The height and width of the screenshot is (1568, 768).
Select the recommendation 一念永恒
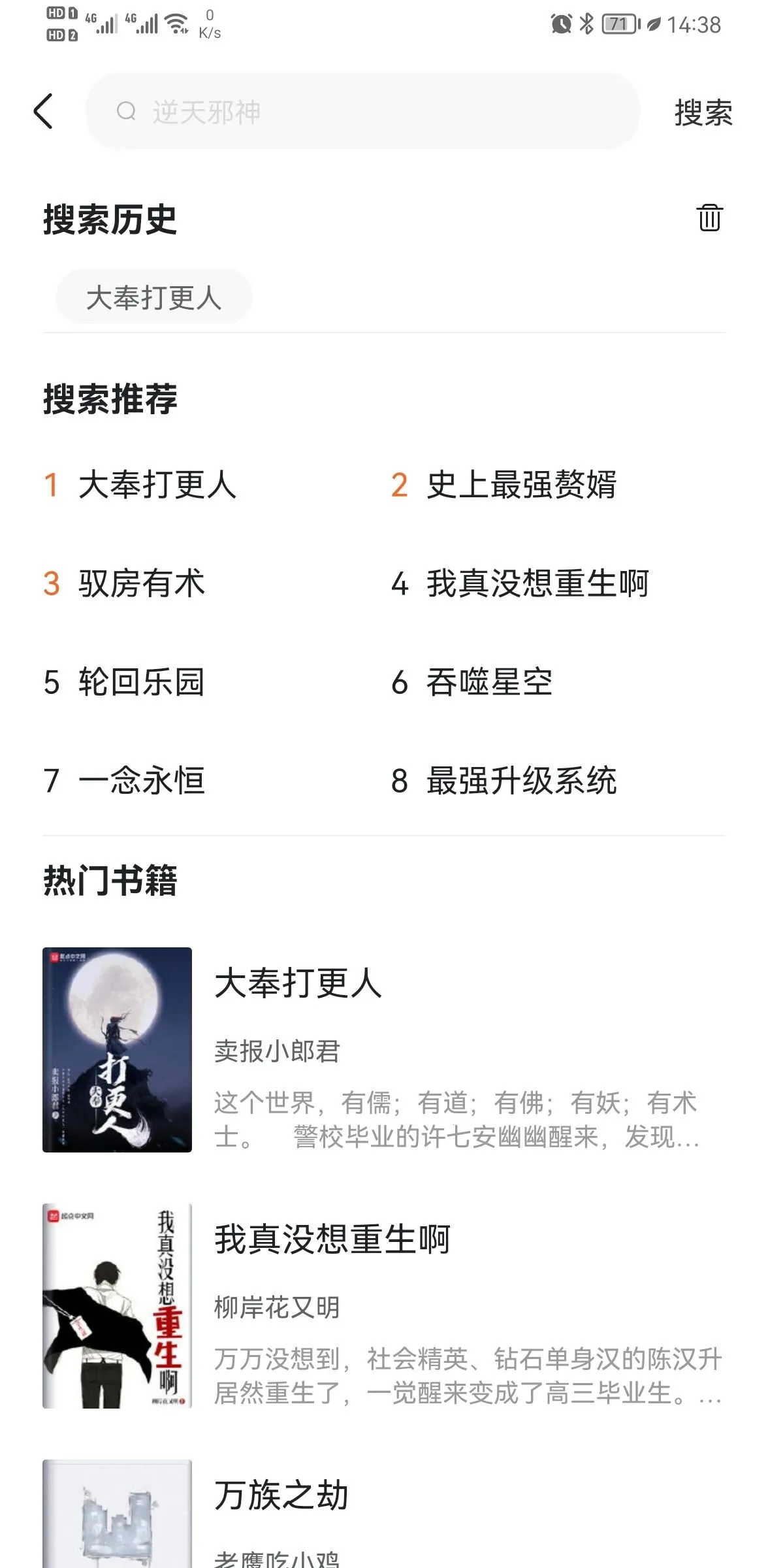tap(141, 781)
